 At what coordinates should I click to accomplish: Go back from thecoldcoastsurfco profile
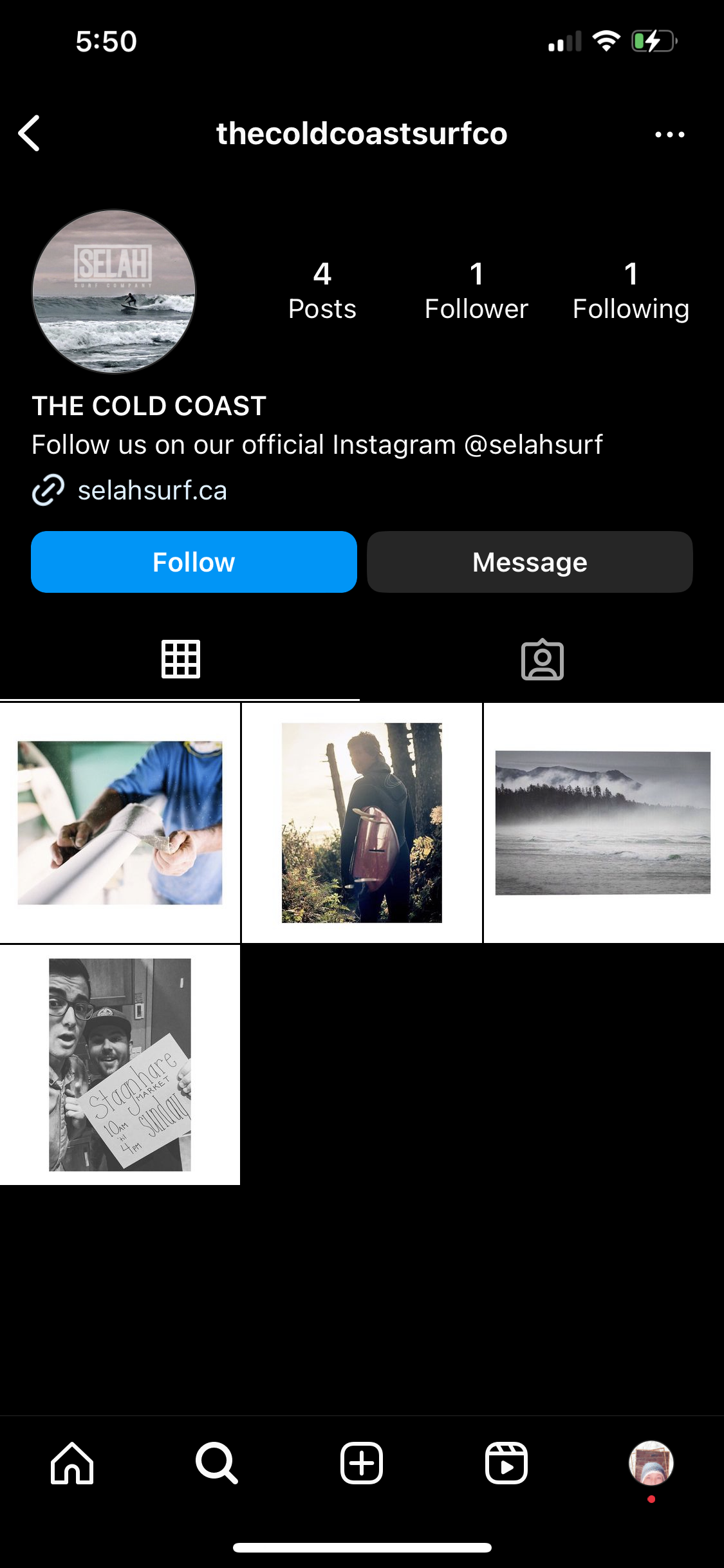pyautogui.click(x=30, y=134)
